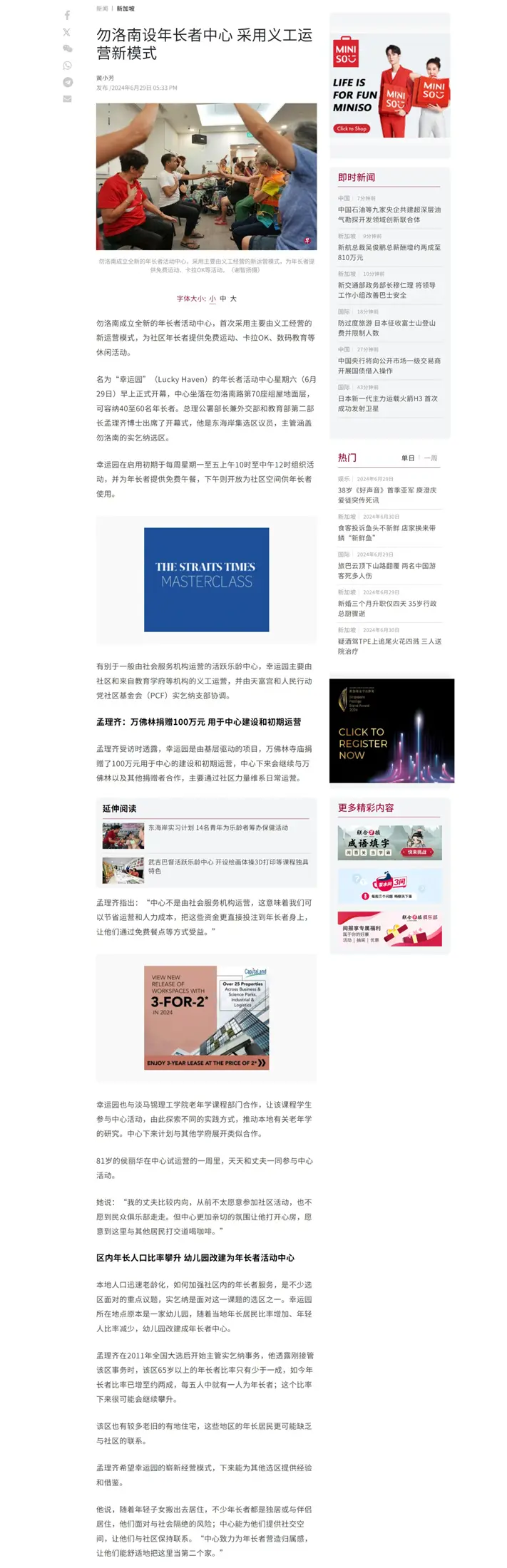Open news about 新航总裁吴俊鹏 salary
This screenshot has height=1568, width=507.
coord(389,252)
